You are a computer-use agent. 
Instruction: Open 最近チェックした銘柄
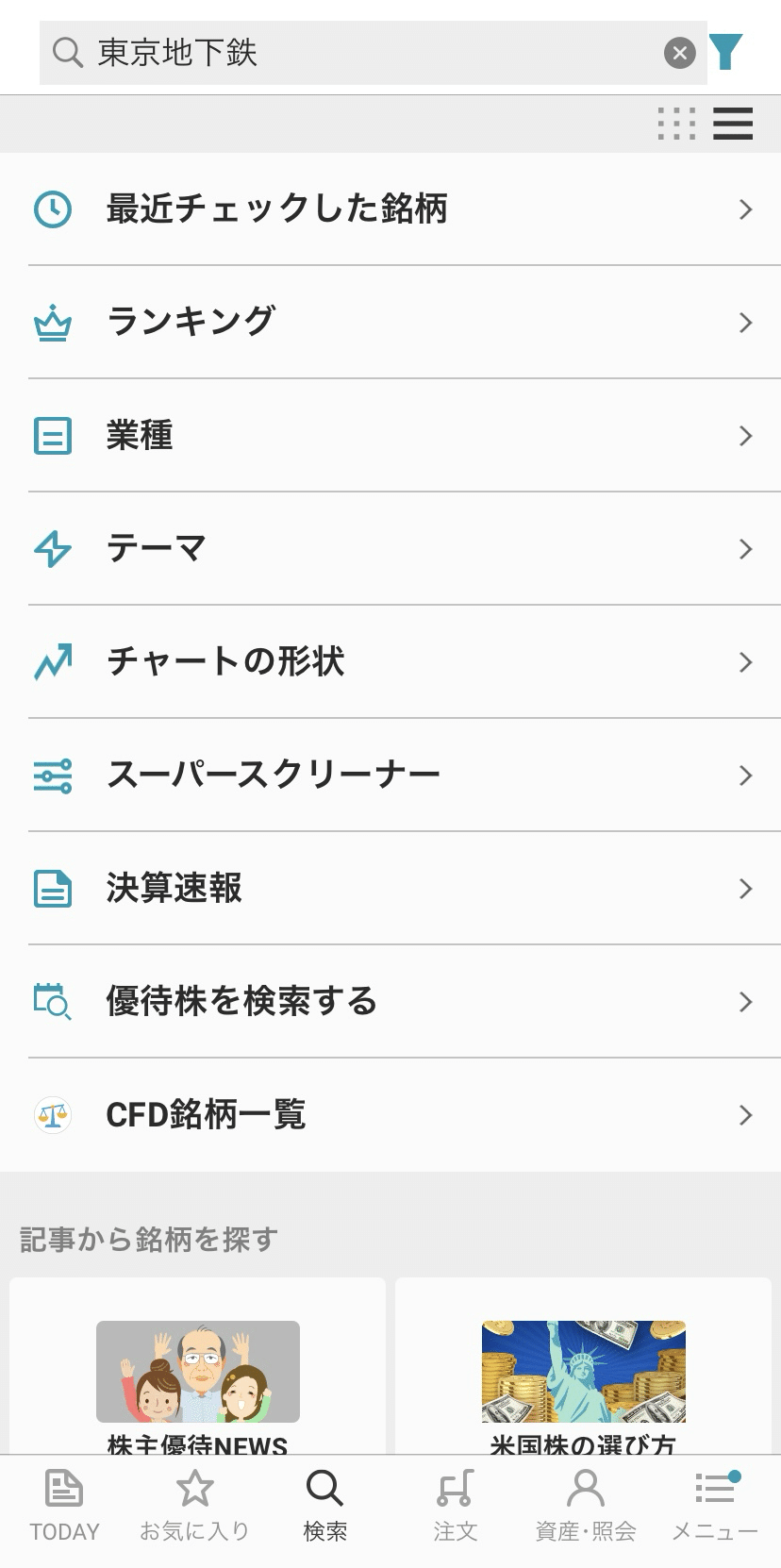tap(390, 209)
